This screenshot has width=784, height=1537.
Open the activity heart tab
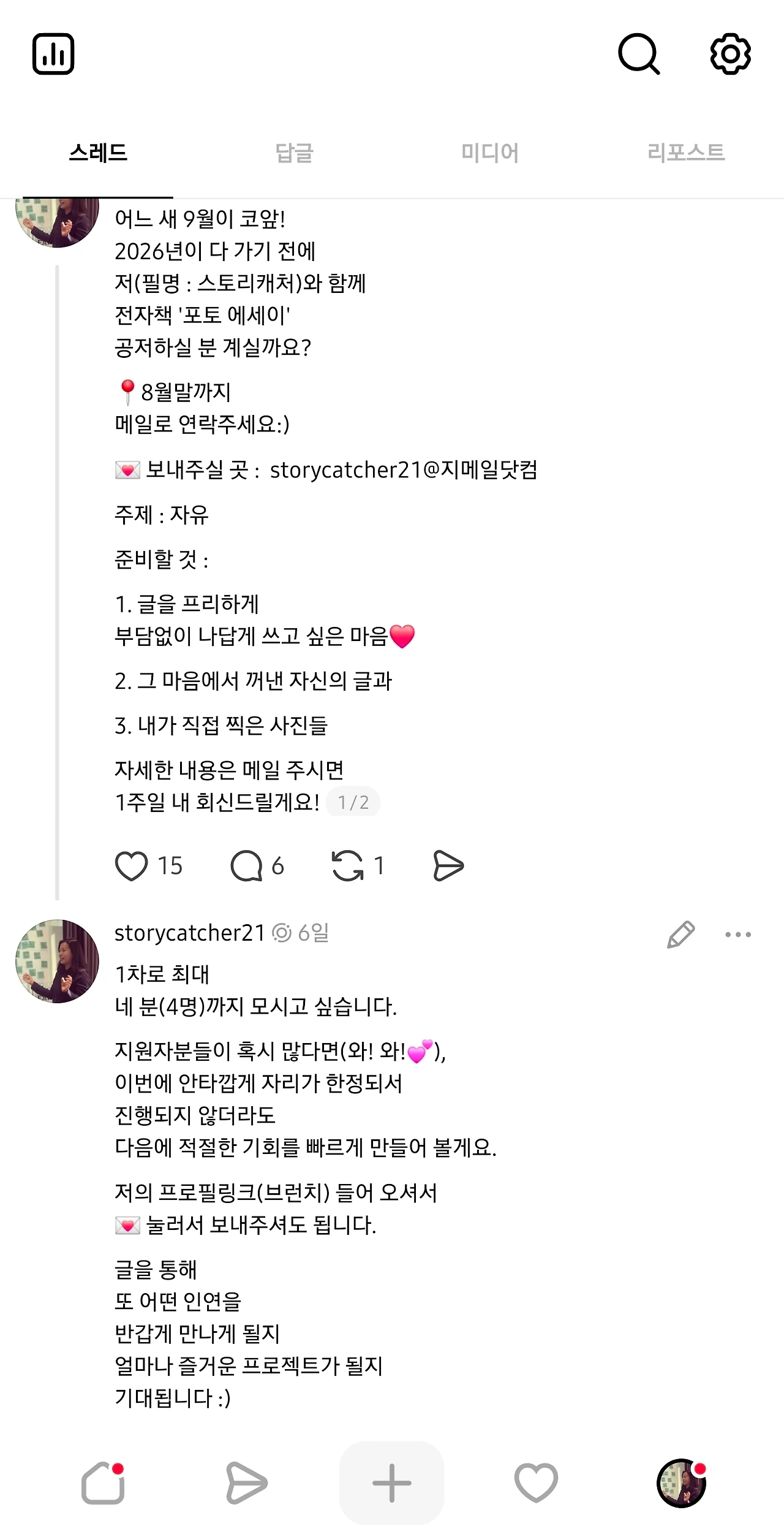[x=536, y=1483]
